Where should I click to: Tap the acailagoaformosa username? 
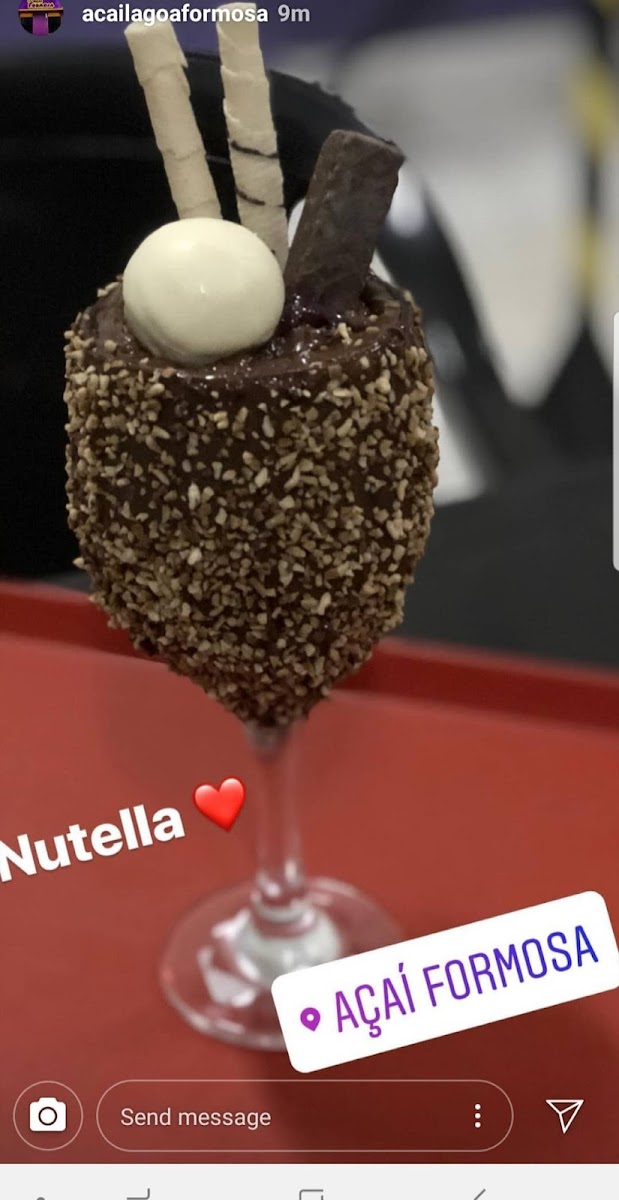(174, 14)
